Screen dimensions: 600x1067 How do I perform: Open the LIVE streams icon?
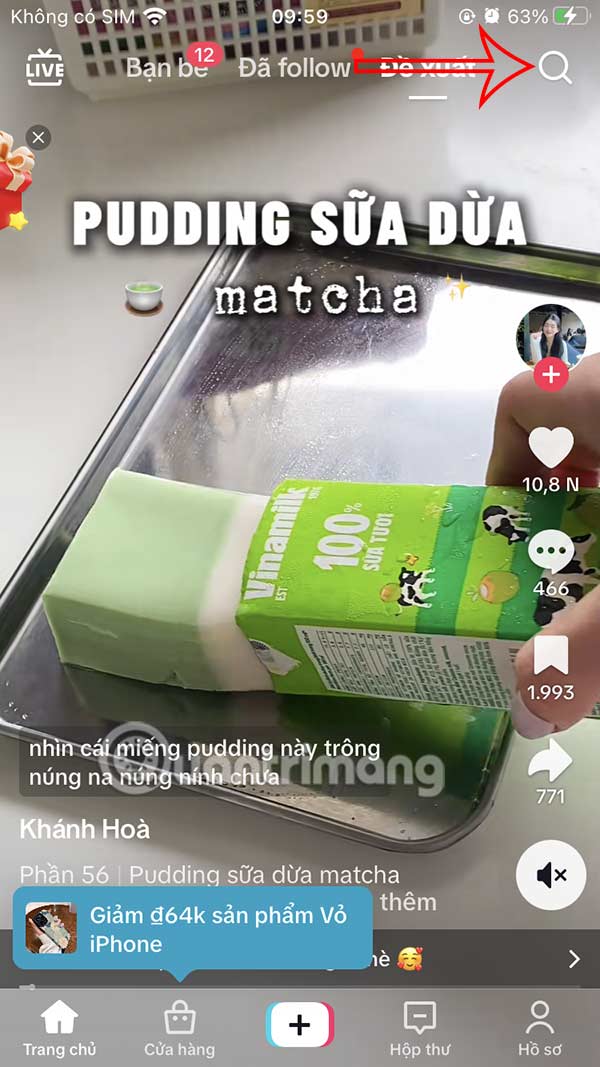pos(44,68)
